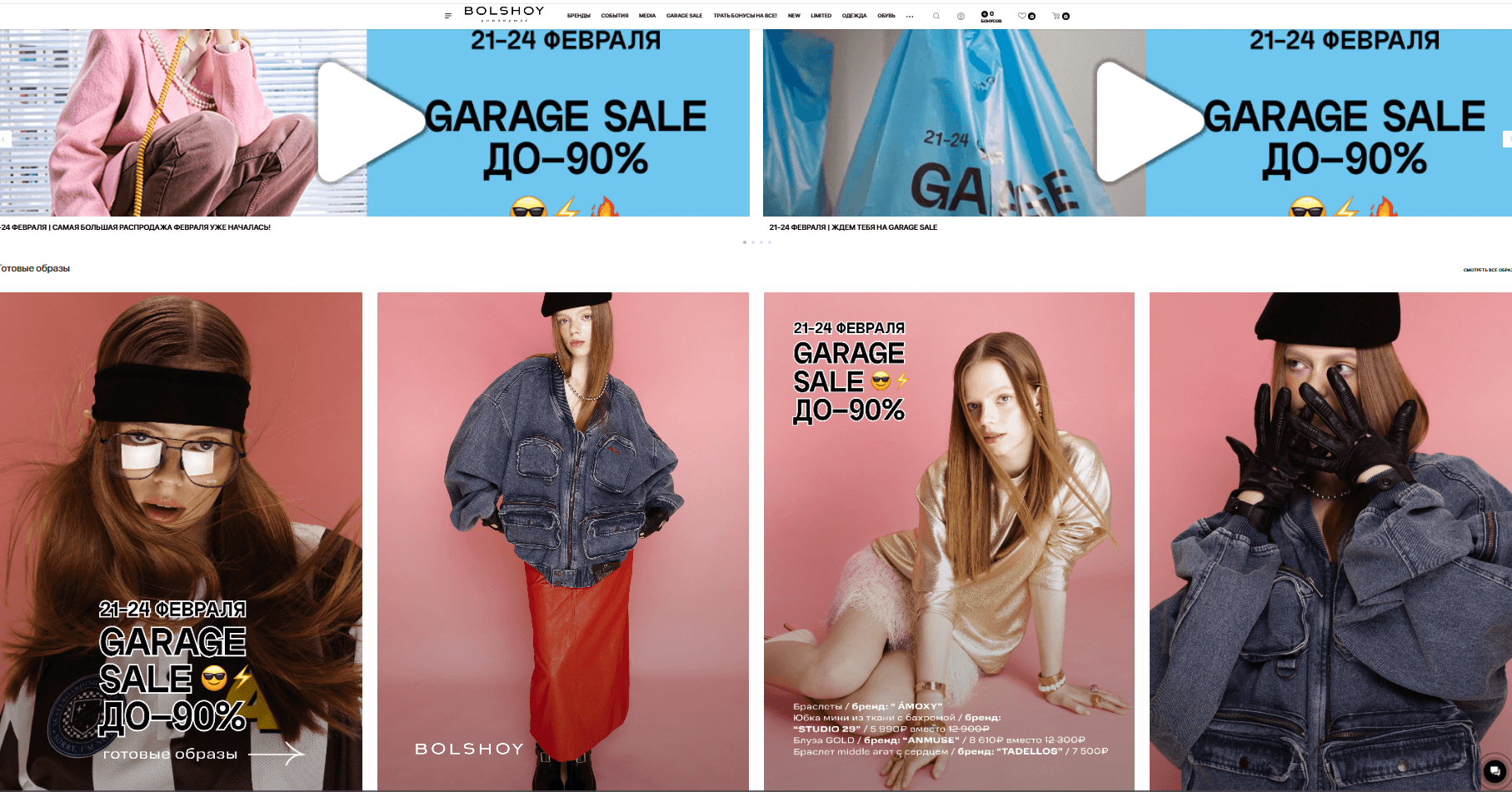Open the NEW arrivals section
The height and width of the screenshot is (792, 1512).
794,16
